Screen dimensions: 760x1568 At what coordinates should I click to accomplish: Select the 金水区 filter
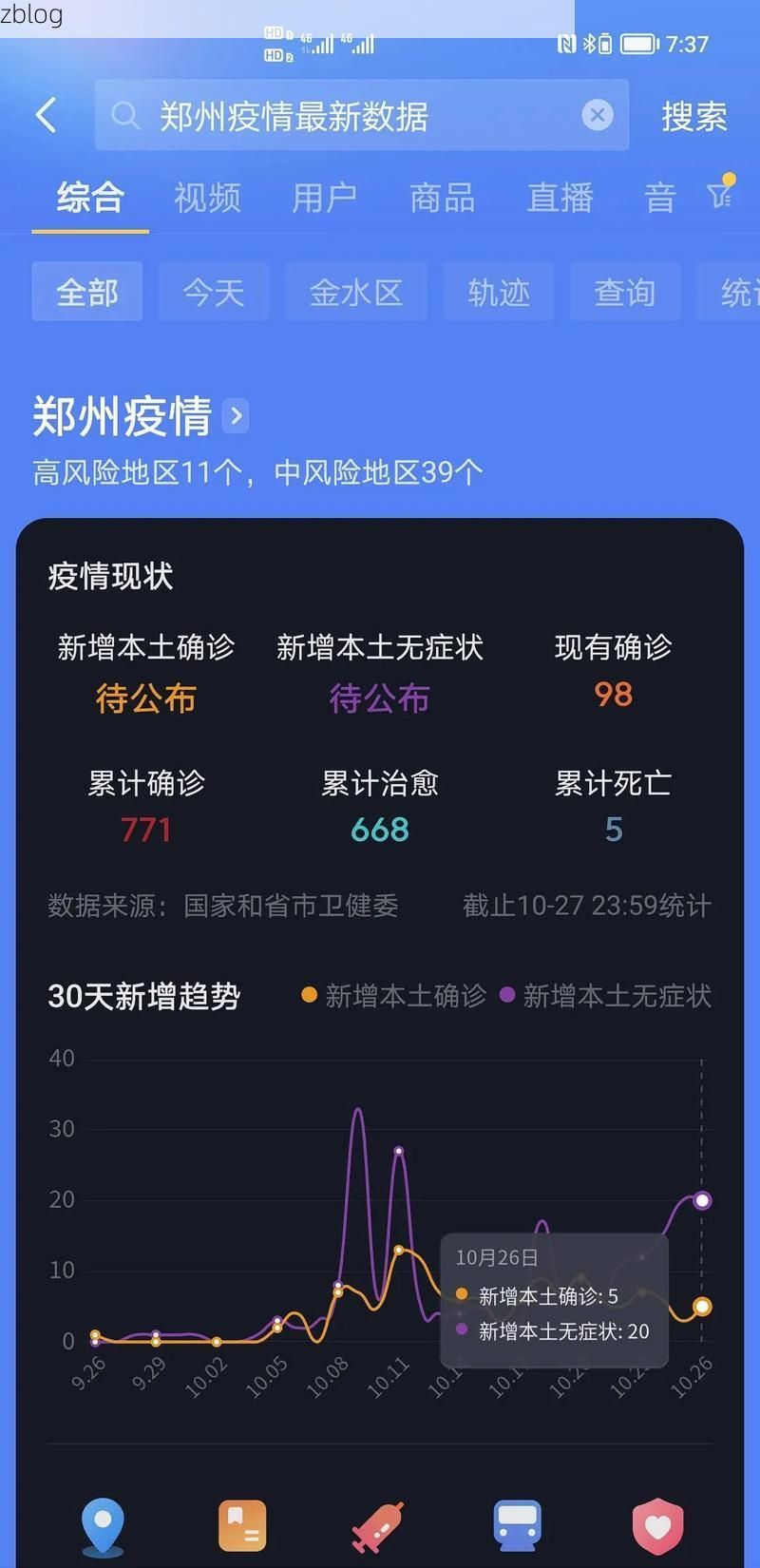pos(355,292)
